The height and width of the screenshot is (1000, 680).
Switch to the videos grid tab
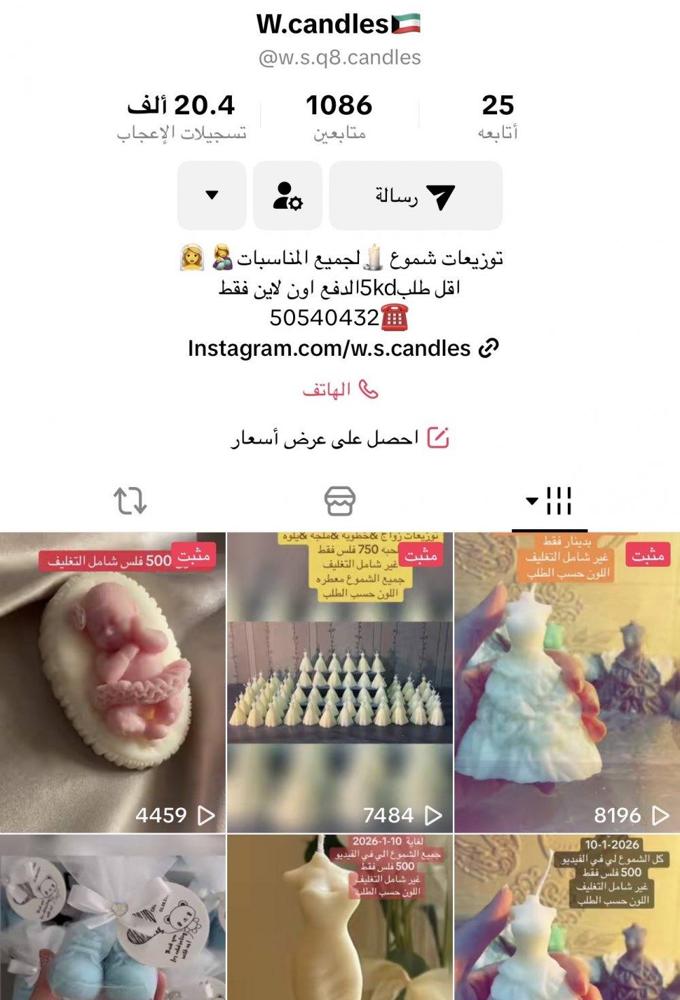[549, 501]
